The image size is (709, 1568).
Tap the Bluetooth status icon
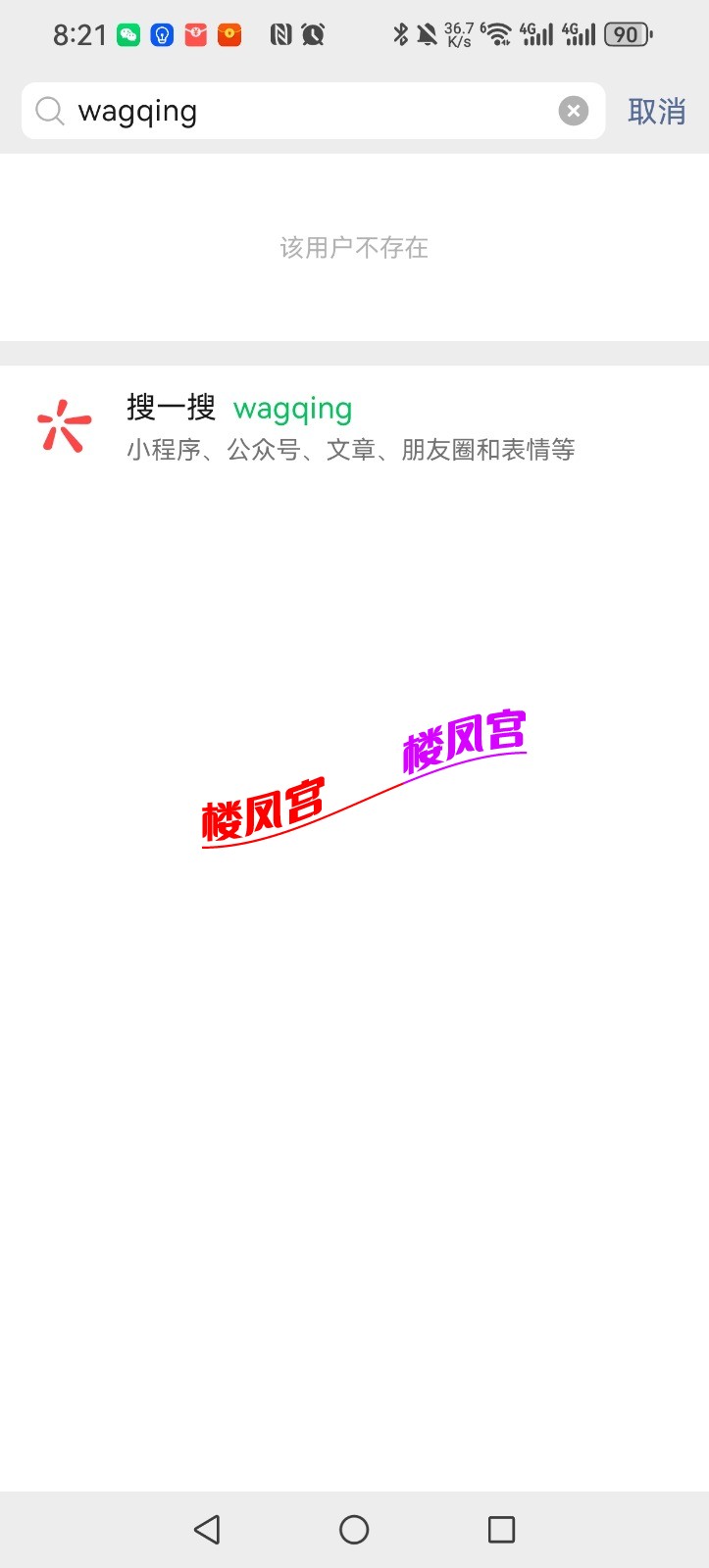pos(400,33)
